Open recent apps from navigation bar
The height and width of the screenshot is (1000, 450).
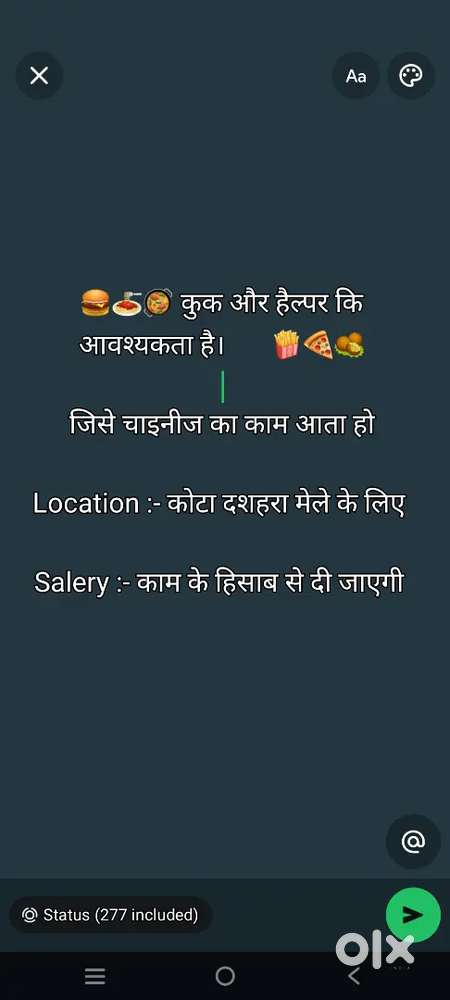pyautogui.click(x=95, y=976)
